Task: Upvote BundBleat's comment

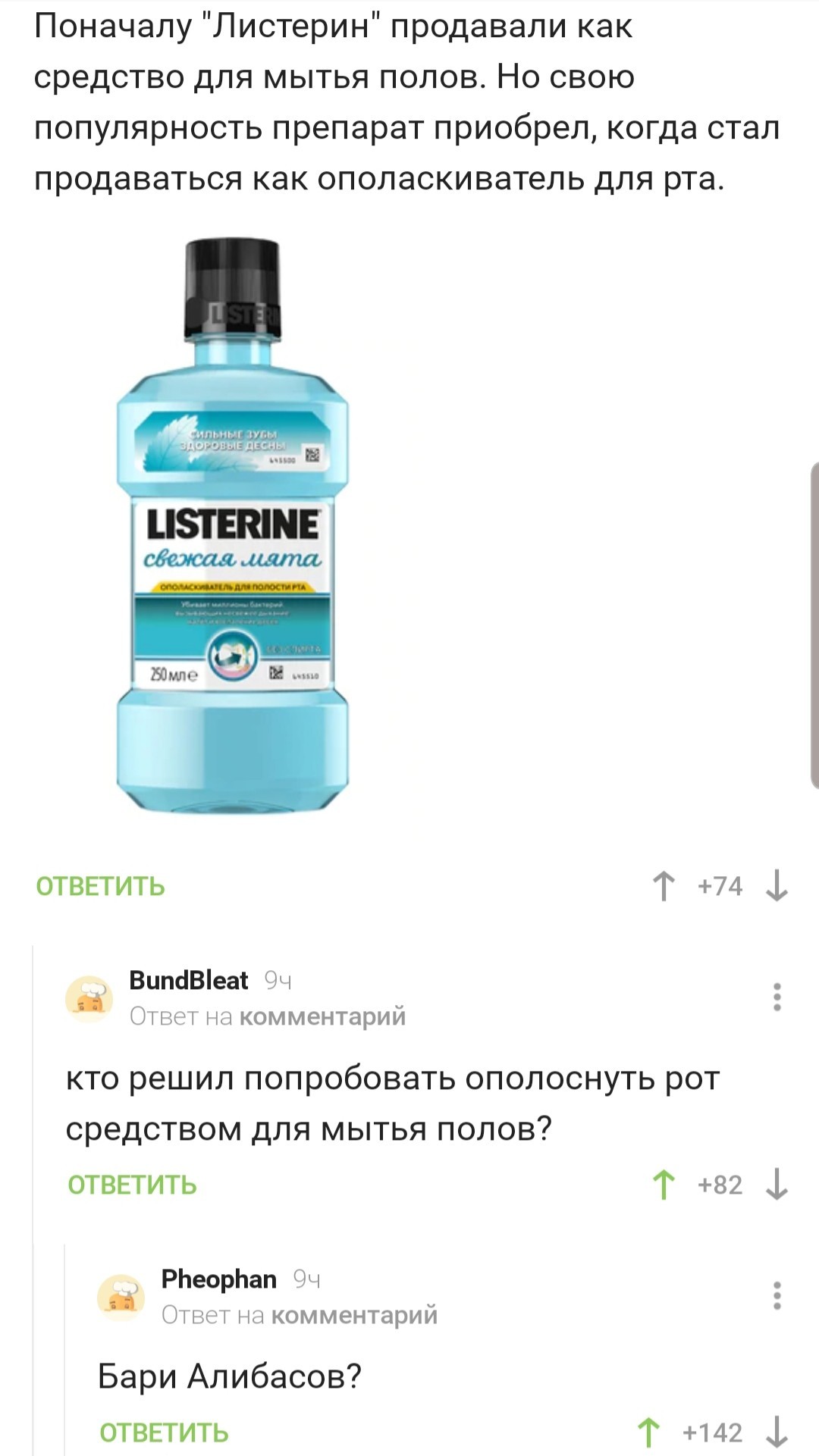Action: (x=664, y=1185)
